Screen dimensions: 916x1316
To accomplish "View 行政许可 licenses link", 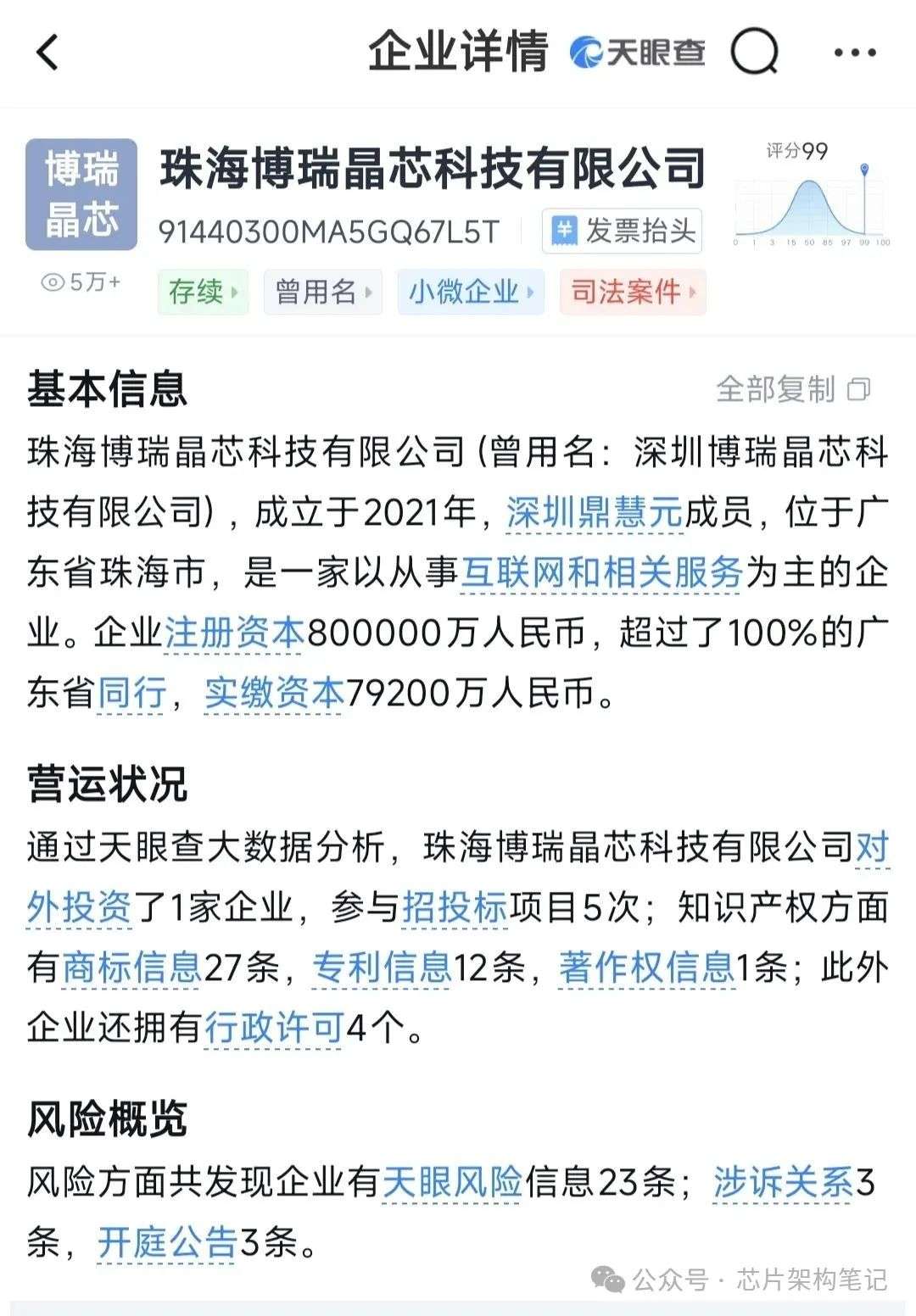I will [x=273, y=1029].
